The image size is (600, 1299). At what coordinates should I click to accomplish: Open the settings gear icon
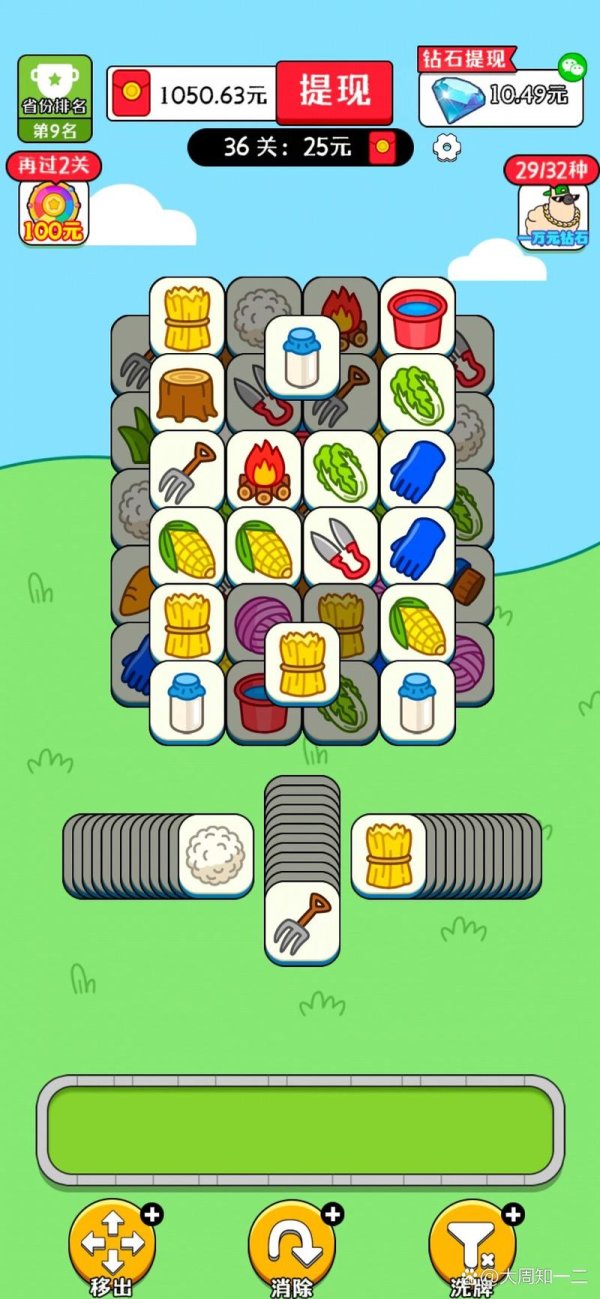click(446, 147)
